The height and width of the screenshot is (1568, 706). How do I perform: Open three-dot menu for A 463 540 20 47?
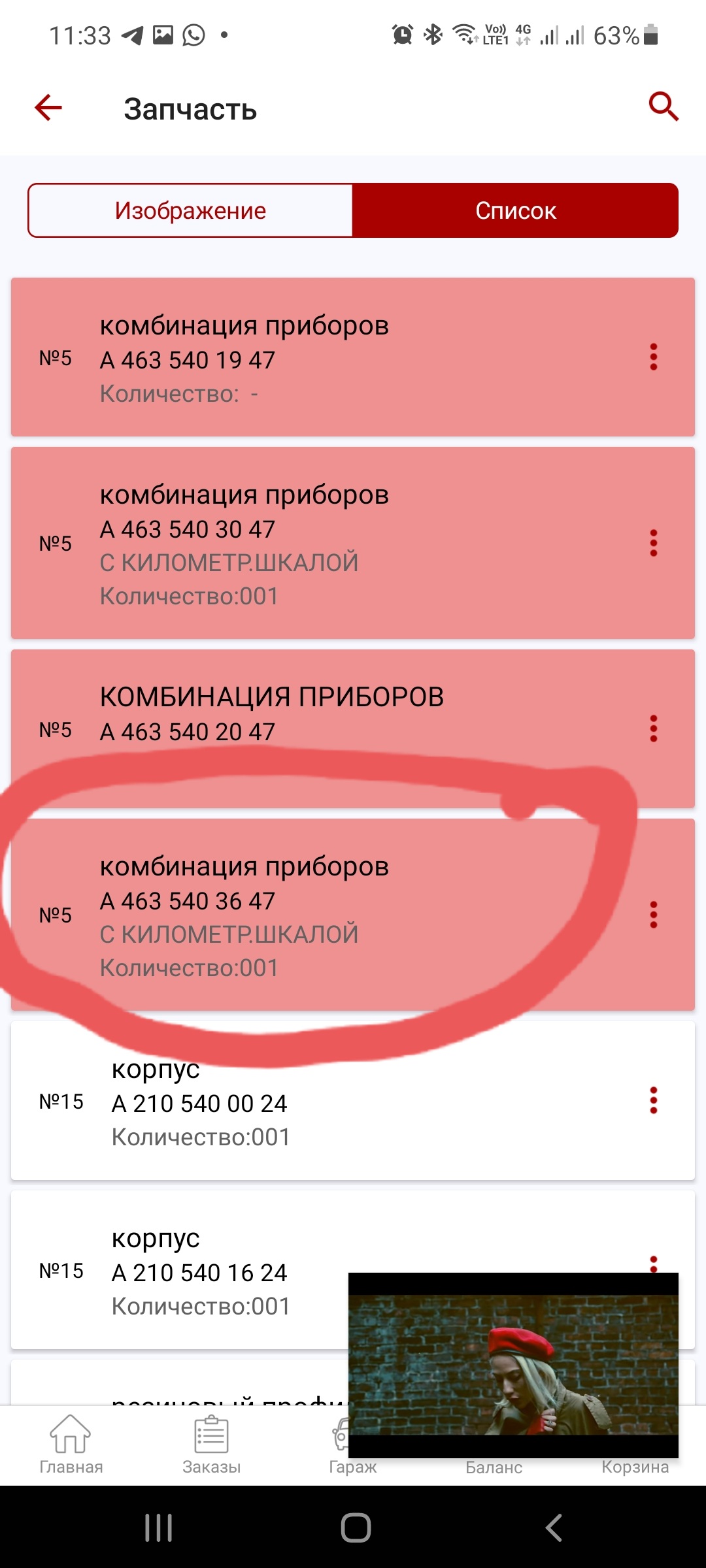tap(653, 728)
